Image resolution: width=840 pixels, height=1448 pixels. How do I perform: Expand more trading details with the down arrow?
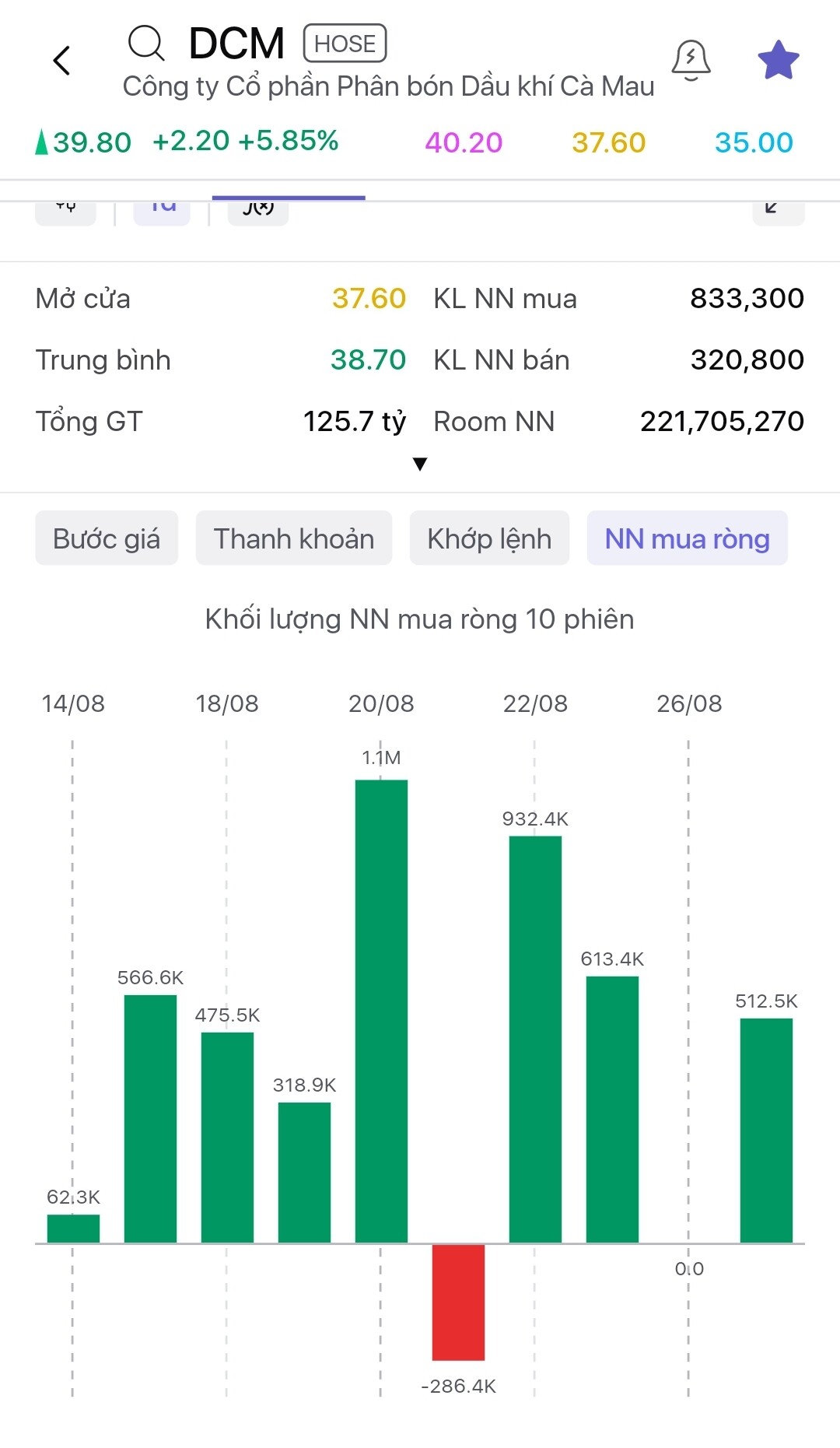(420, 465)
